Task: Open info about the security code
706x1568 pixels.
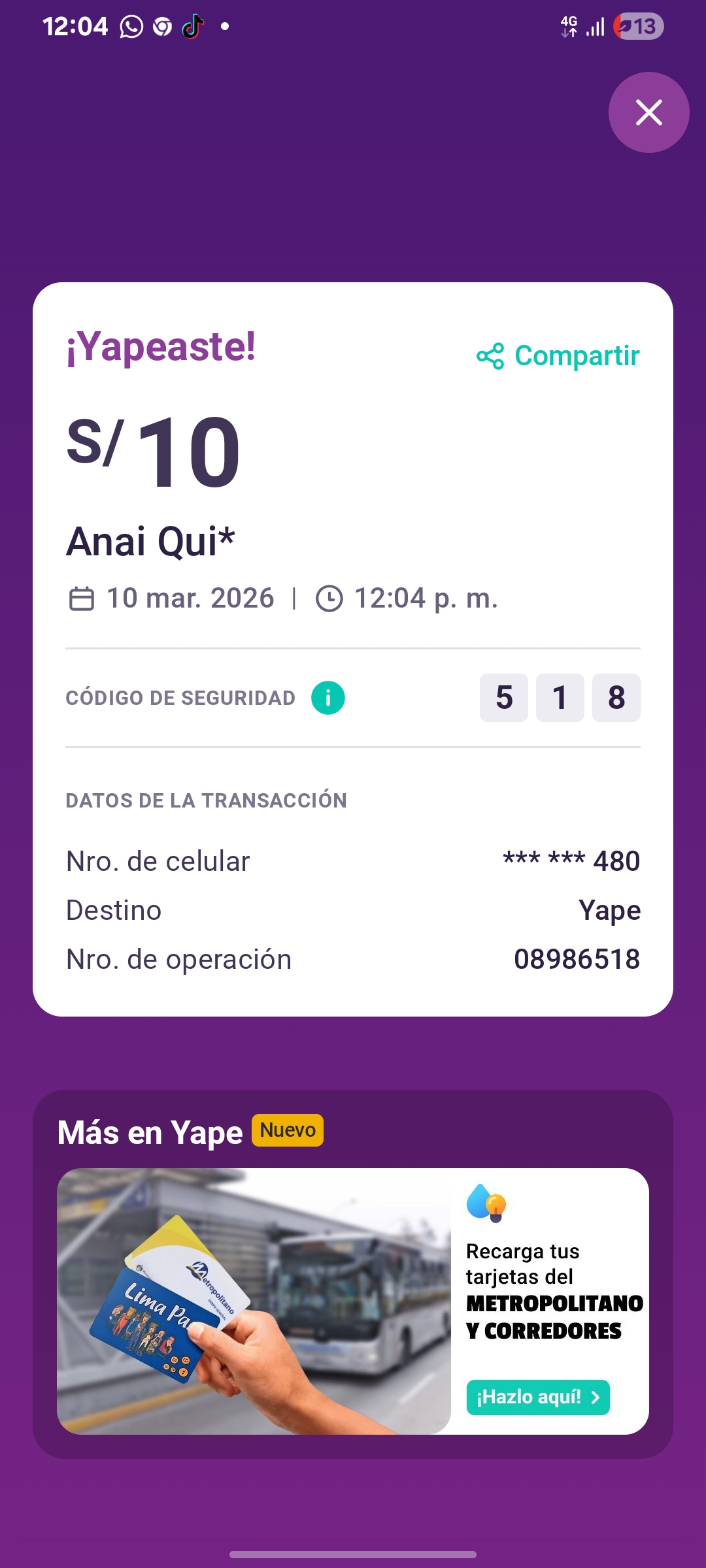Action: (328, 698)
